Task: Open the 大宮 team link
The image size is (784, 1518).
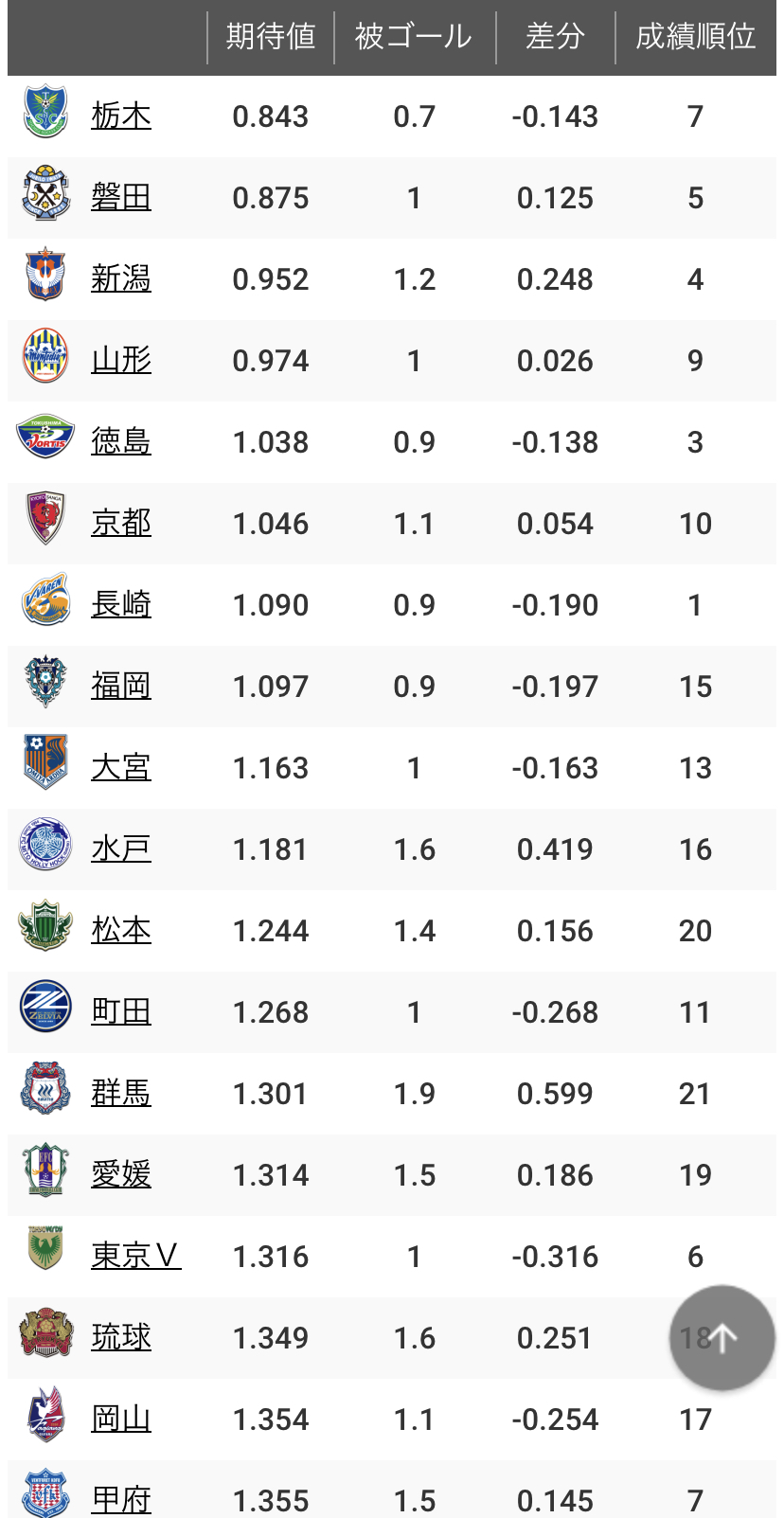Action: tap(121, 768)
